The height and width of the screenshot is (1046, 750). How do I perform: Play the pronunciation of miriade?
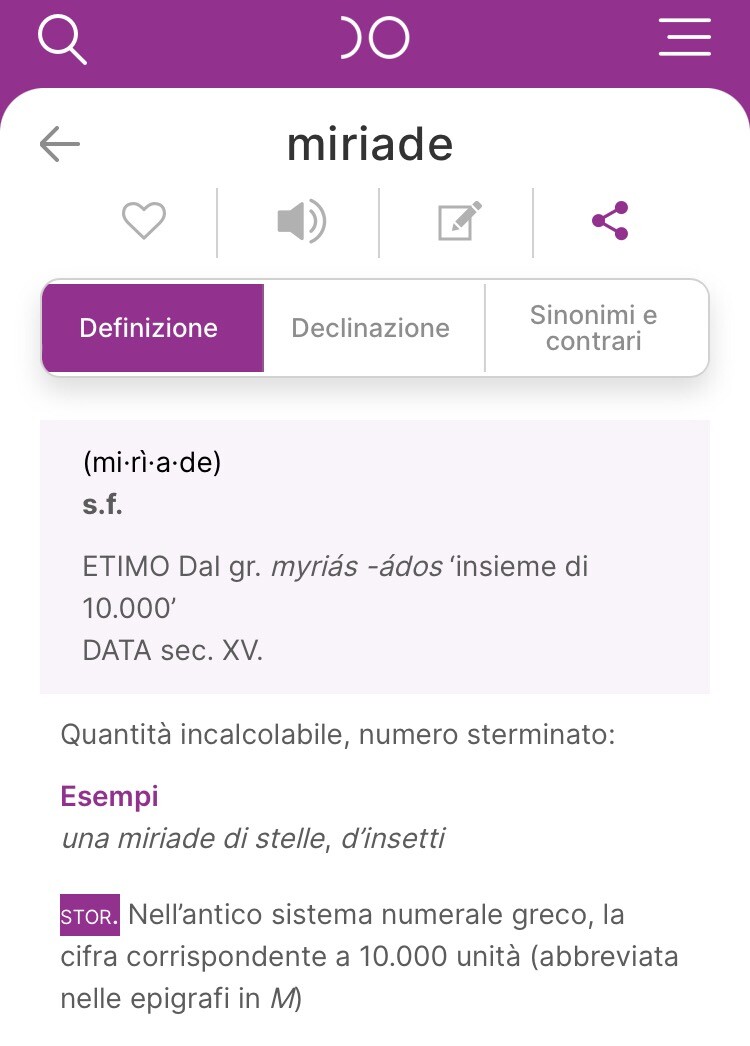coord(301,221)
